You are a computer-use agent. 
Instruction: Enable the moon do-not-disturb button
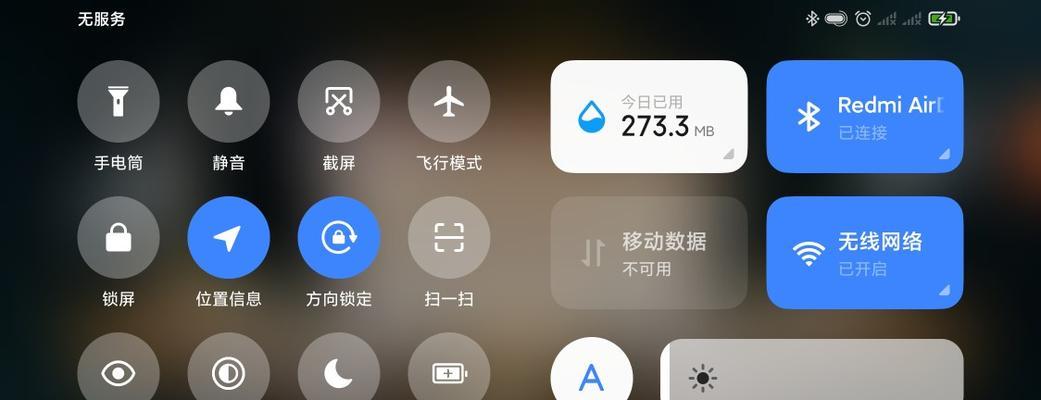[338, 372]
